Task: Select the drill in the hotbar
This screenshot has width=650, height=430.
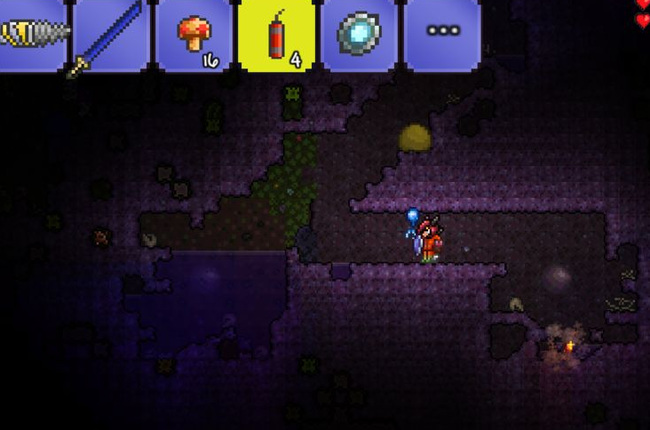Action: coord(33,34)
